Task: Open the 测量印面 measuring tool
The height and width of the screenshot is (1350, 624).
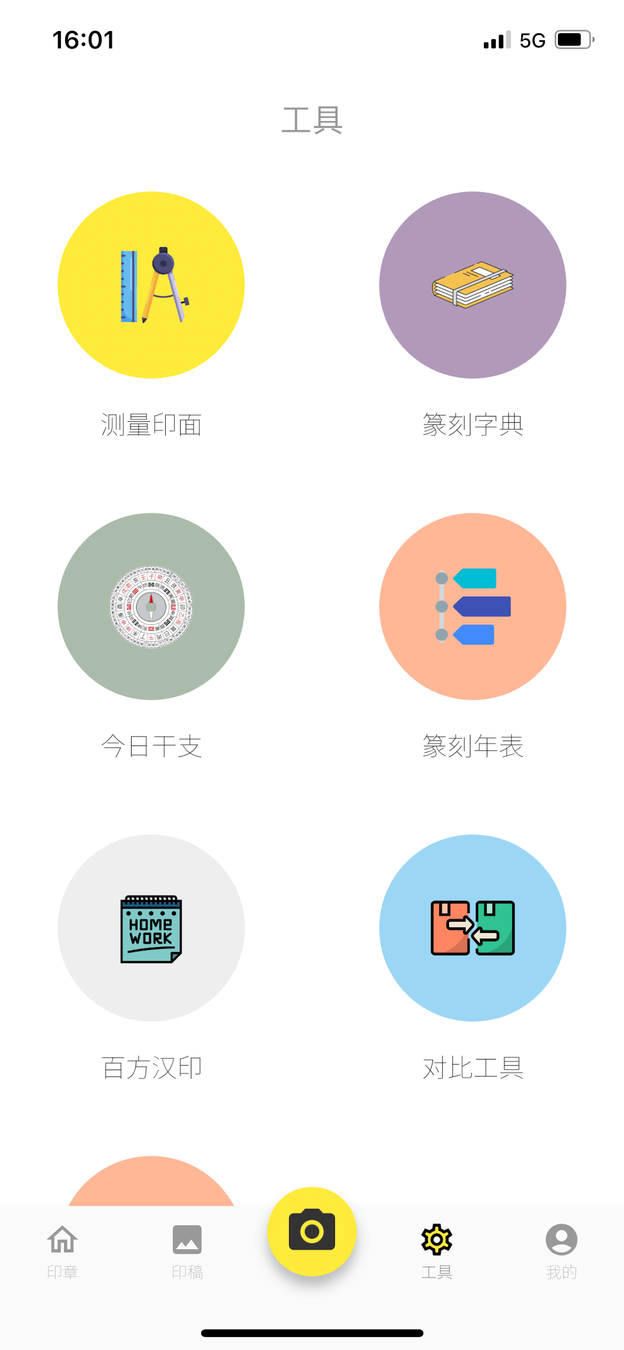Action: (151, 285)
